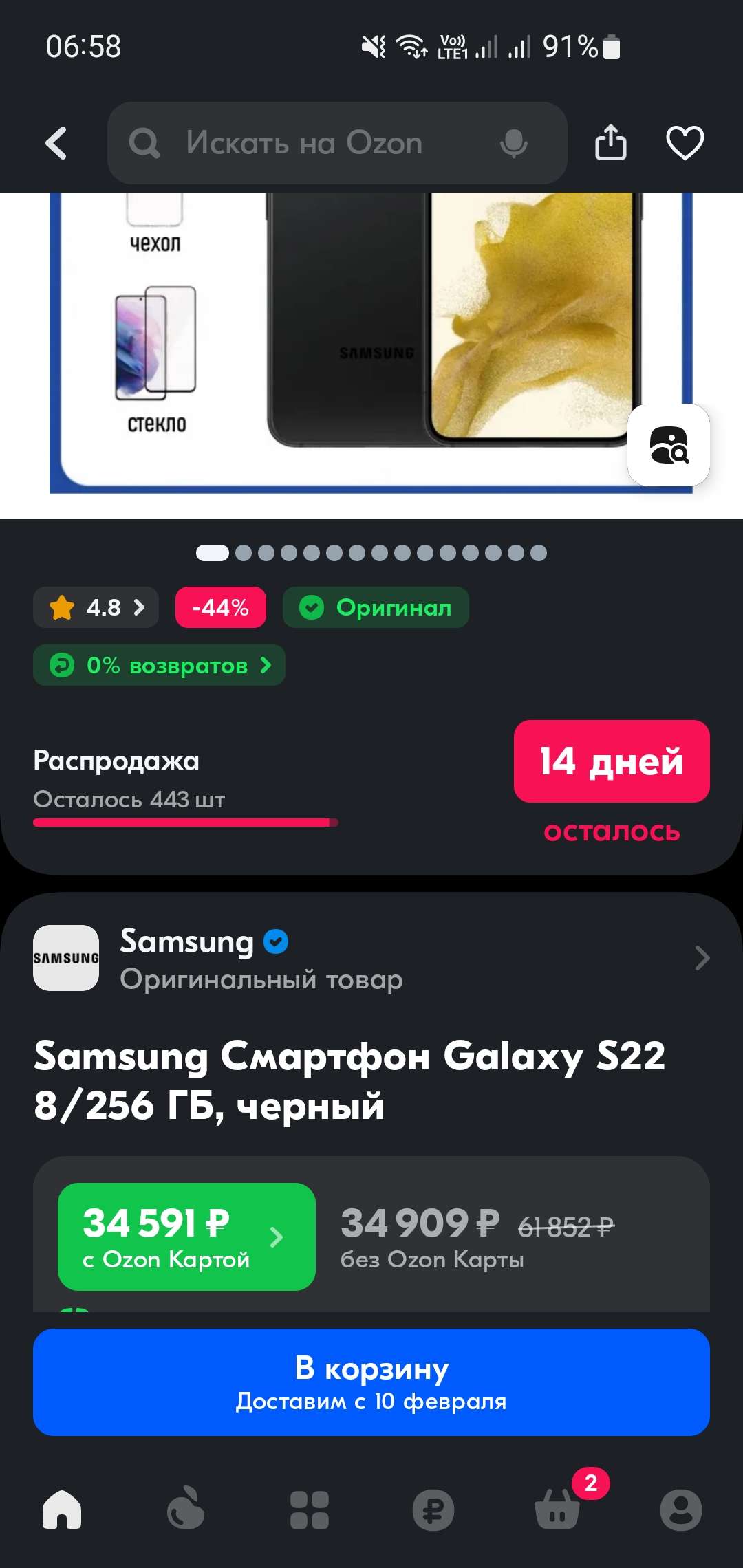The height and width of the screenshot is (1568, 743).
Task: Add to cart with 'В корзину'
Action: [371, 1382]
